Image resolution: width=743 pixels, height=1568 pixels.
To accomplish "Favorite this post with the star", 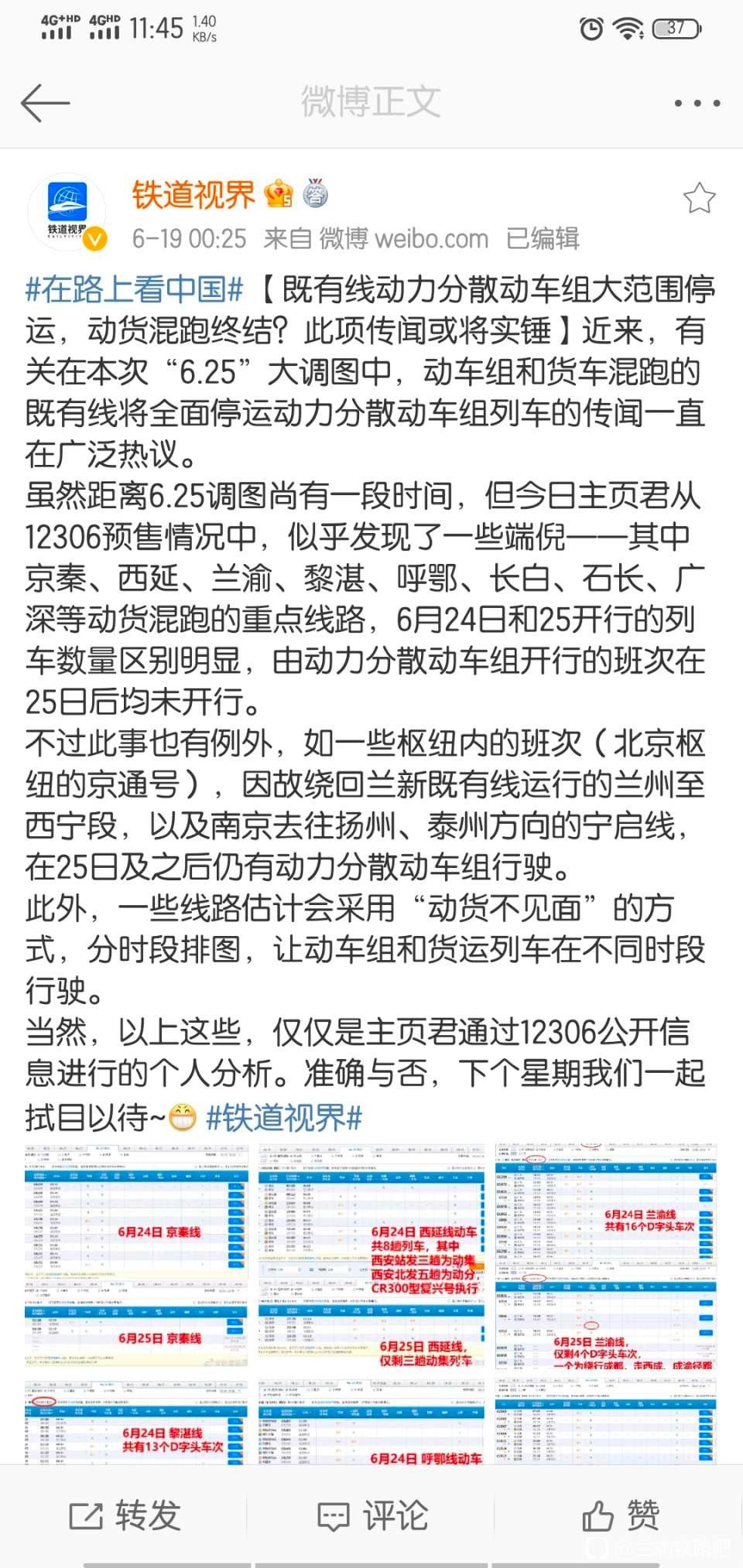I will [x=699, y=199].
